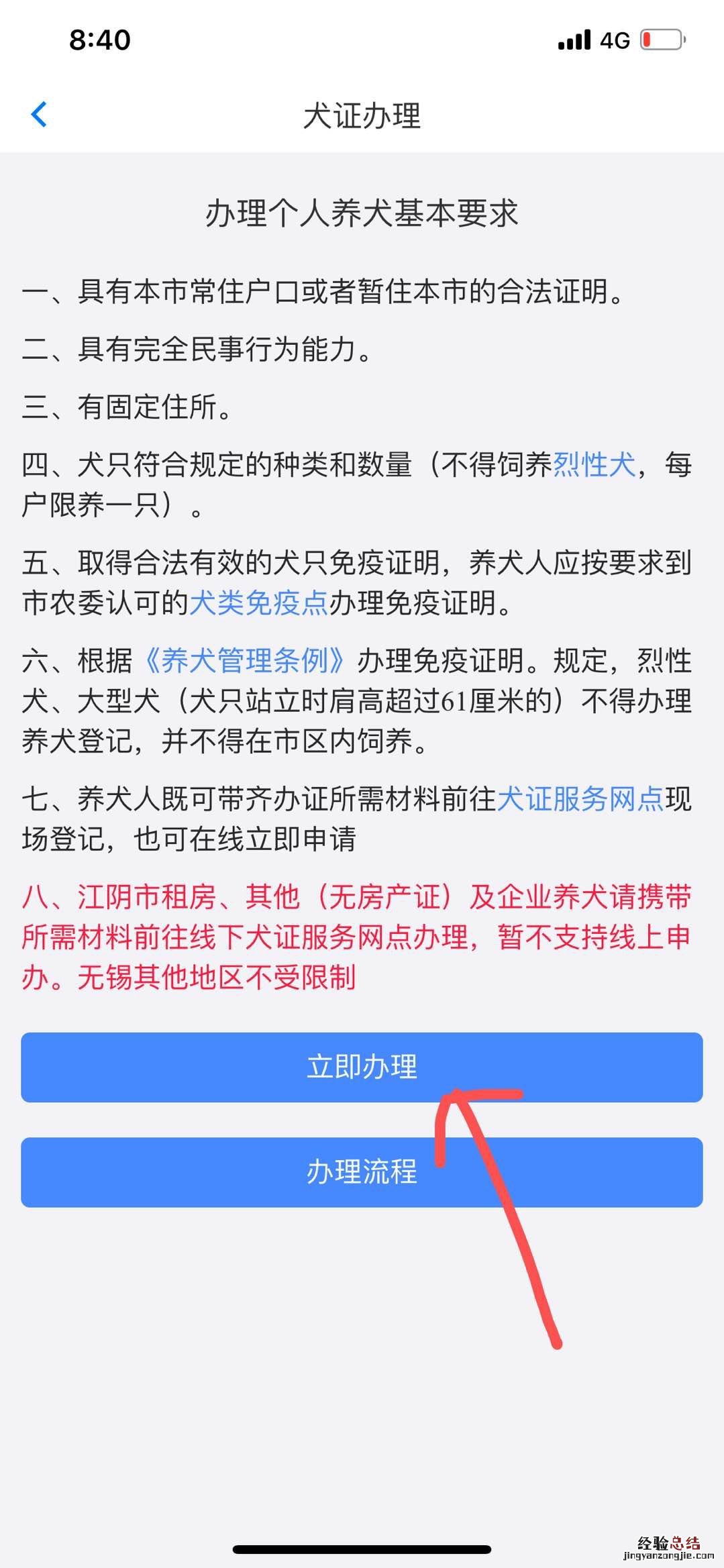This screenshot has width=724, height=1568.
Task: View the 犬类免疫点 link
Action: pyautogui.click(x=258, y=603)
